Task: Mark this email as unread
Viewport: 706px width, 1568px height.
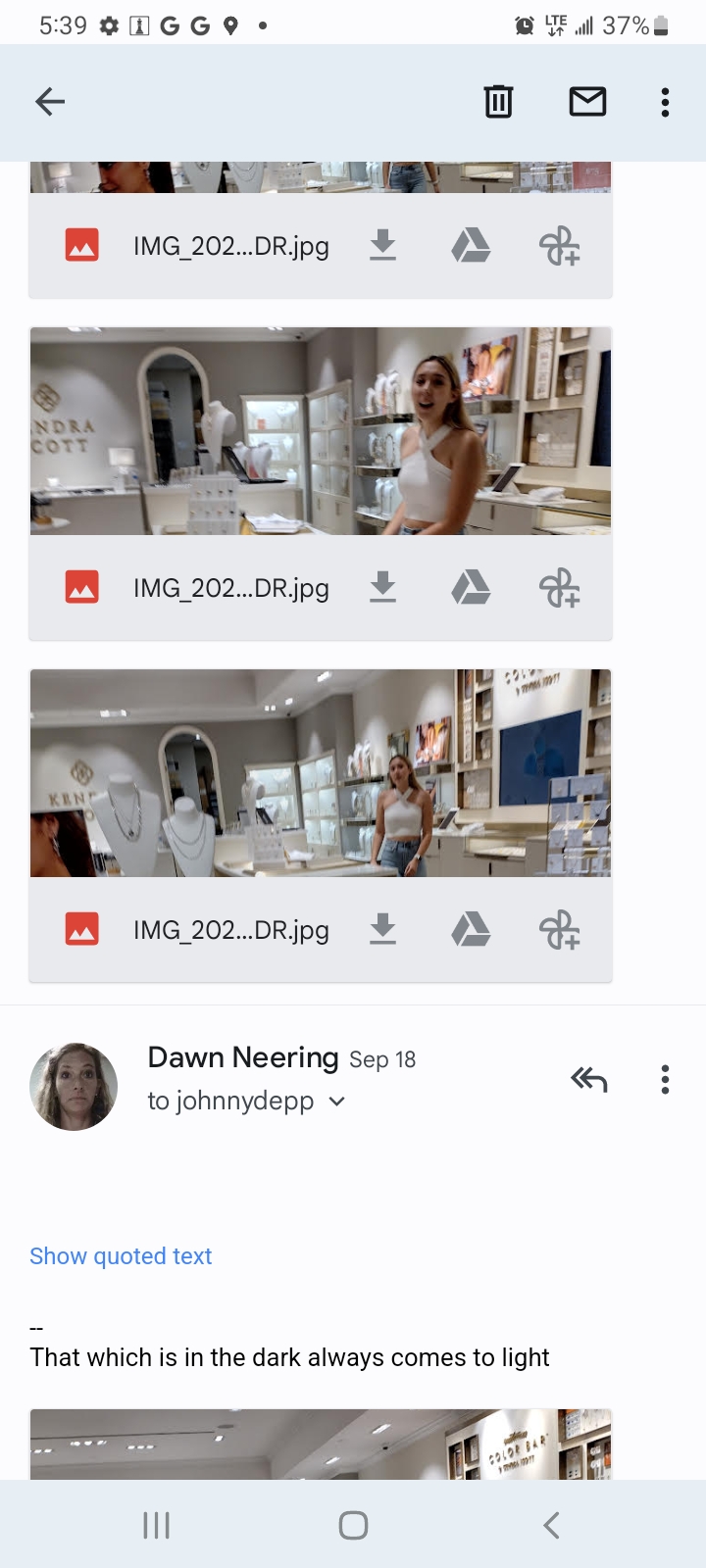Action: pos(587,101)
